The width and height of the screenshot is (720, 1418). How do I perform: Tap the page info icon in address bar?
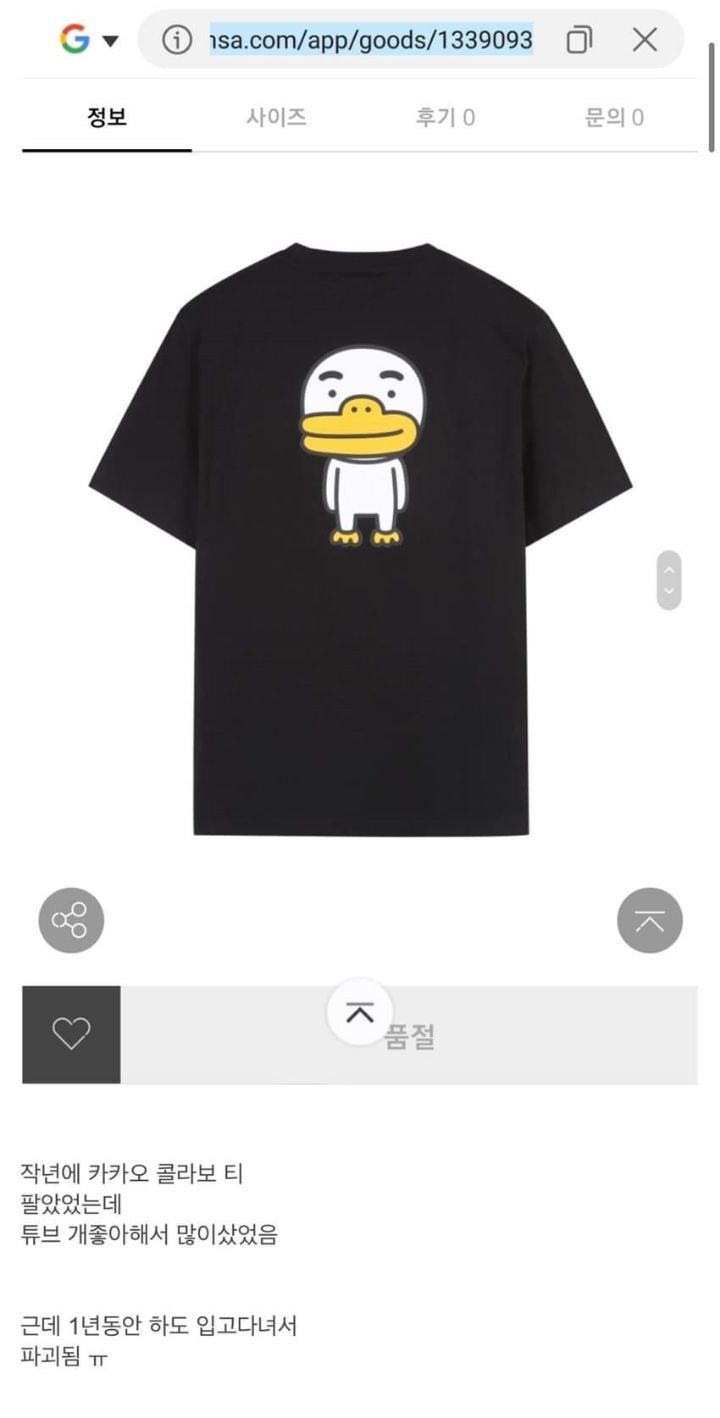tap(176, 38)
